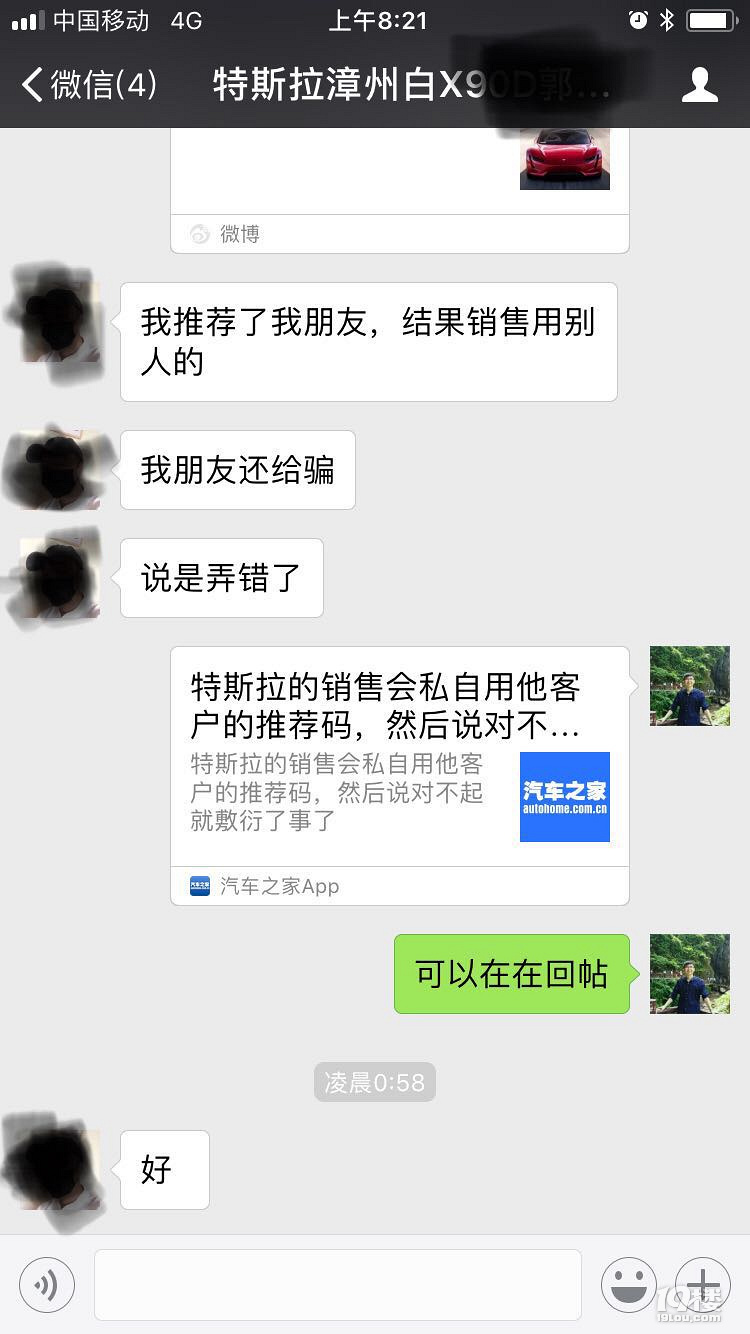750x1334 pixels.
Task: Open the contact profile person icon
Action: click(x=701, y=85)
